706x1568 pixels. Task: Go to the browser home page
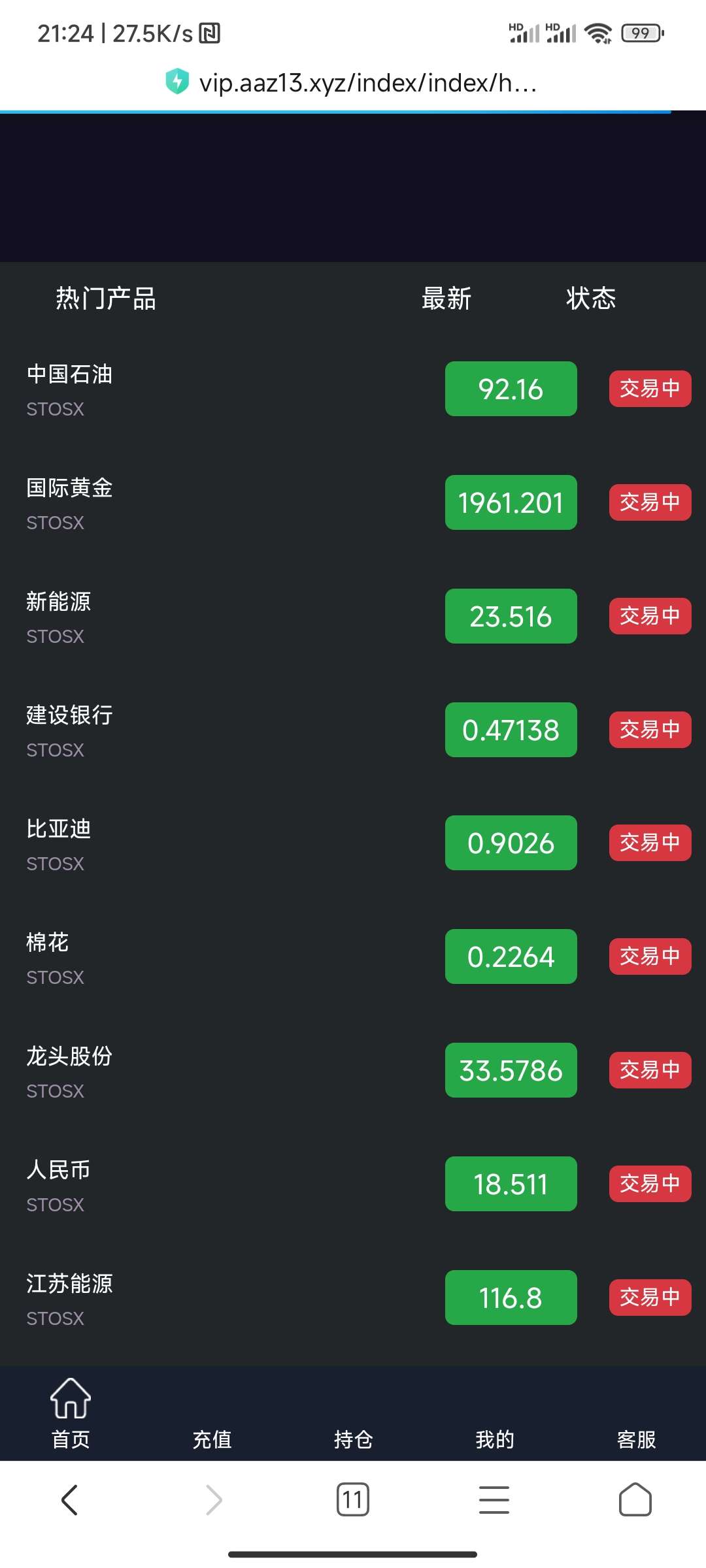point(635,1499)
